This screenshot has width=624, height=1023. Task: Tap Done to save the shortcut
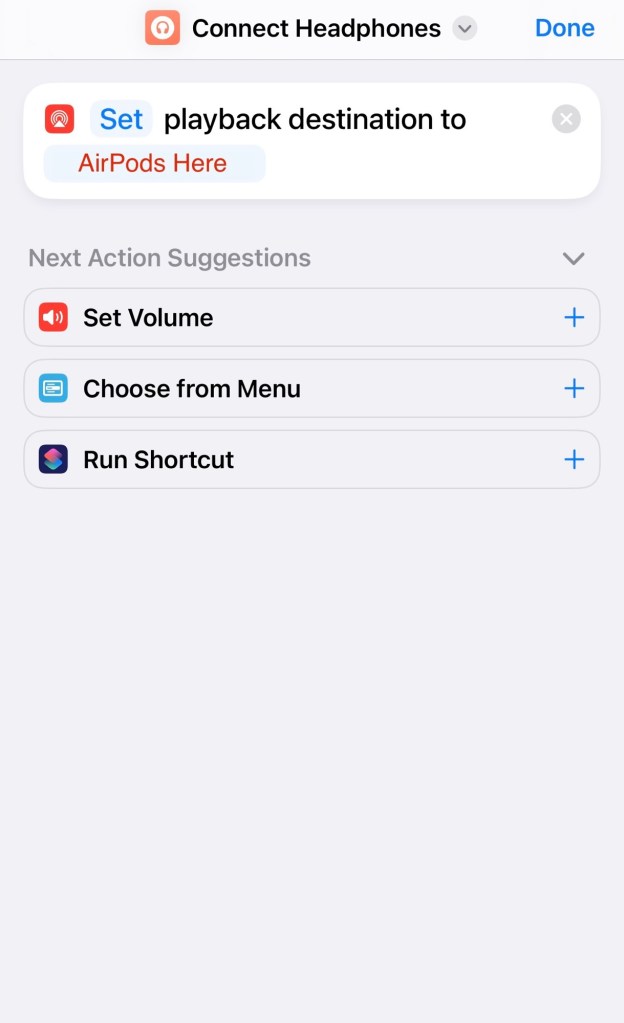(x=564, y=28)
